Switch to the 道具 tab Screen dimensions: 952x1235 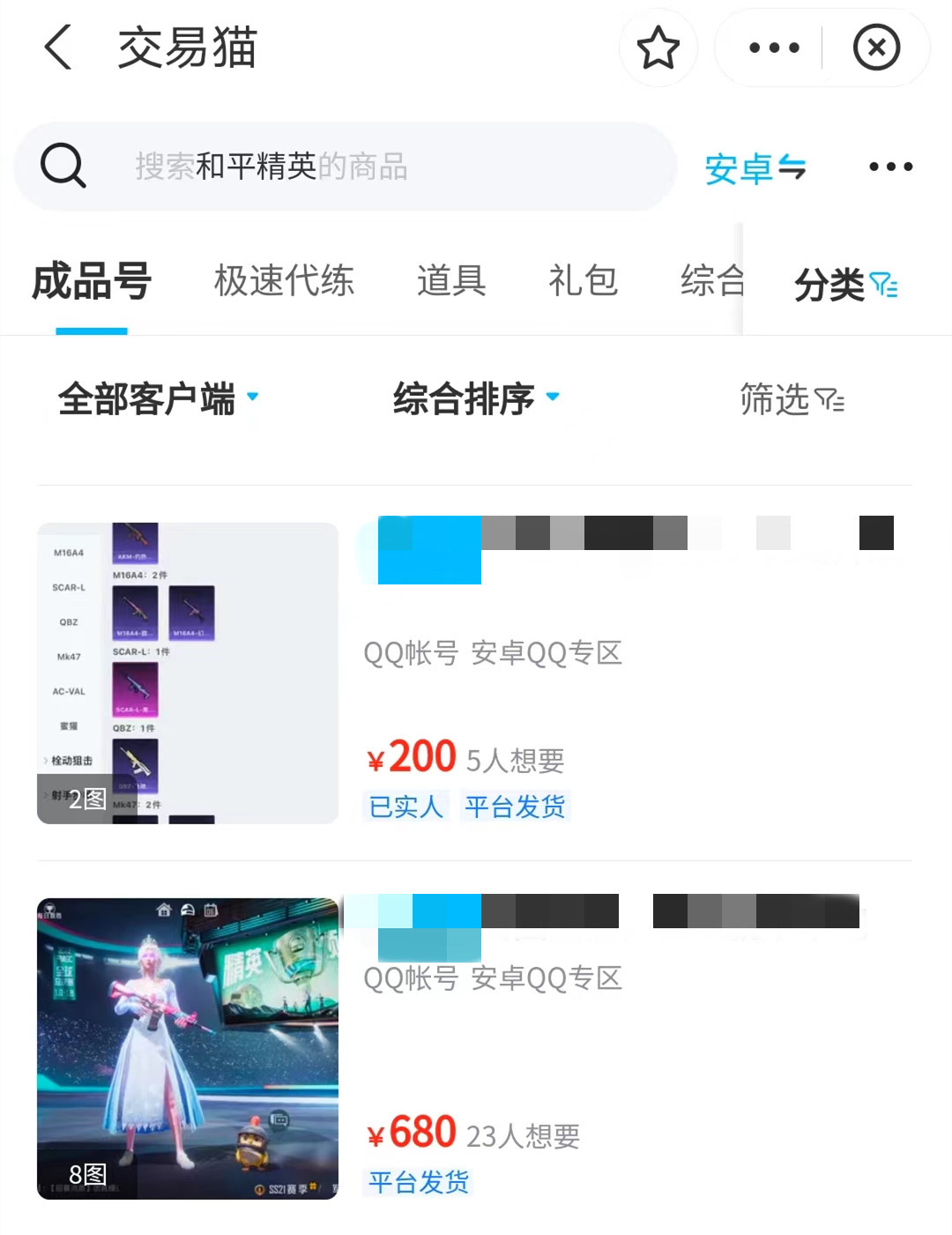coord(451,281)
